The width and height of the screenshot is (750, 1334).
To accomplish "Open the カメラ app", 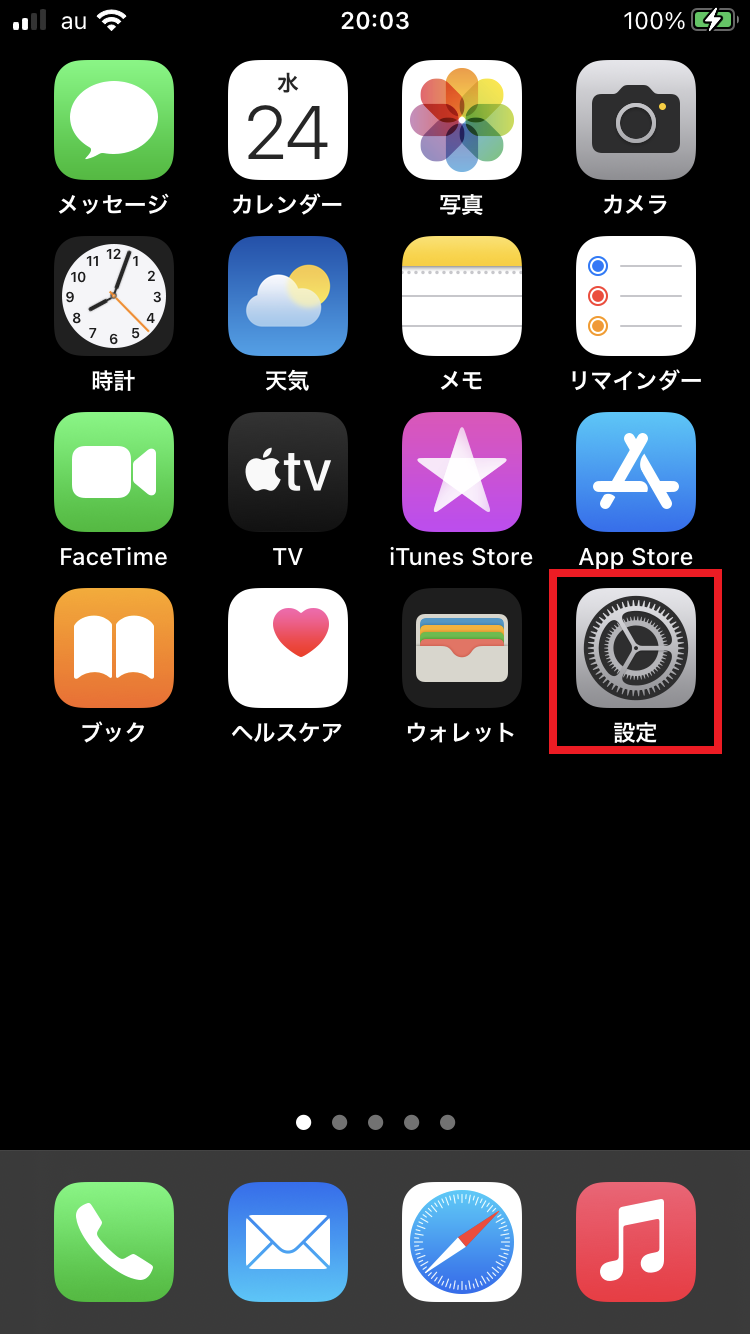I will click(636, 120).
